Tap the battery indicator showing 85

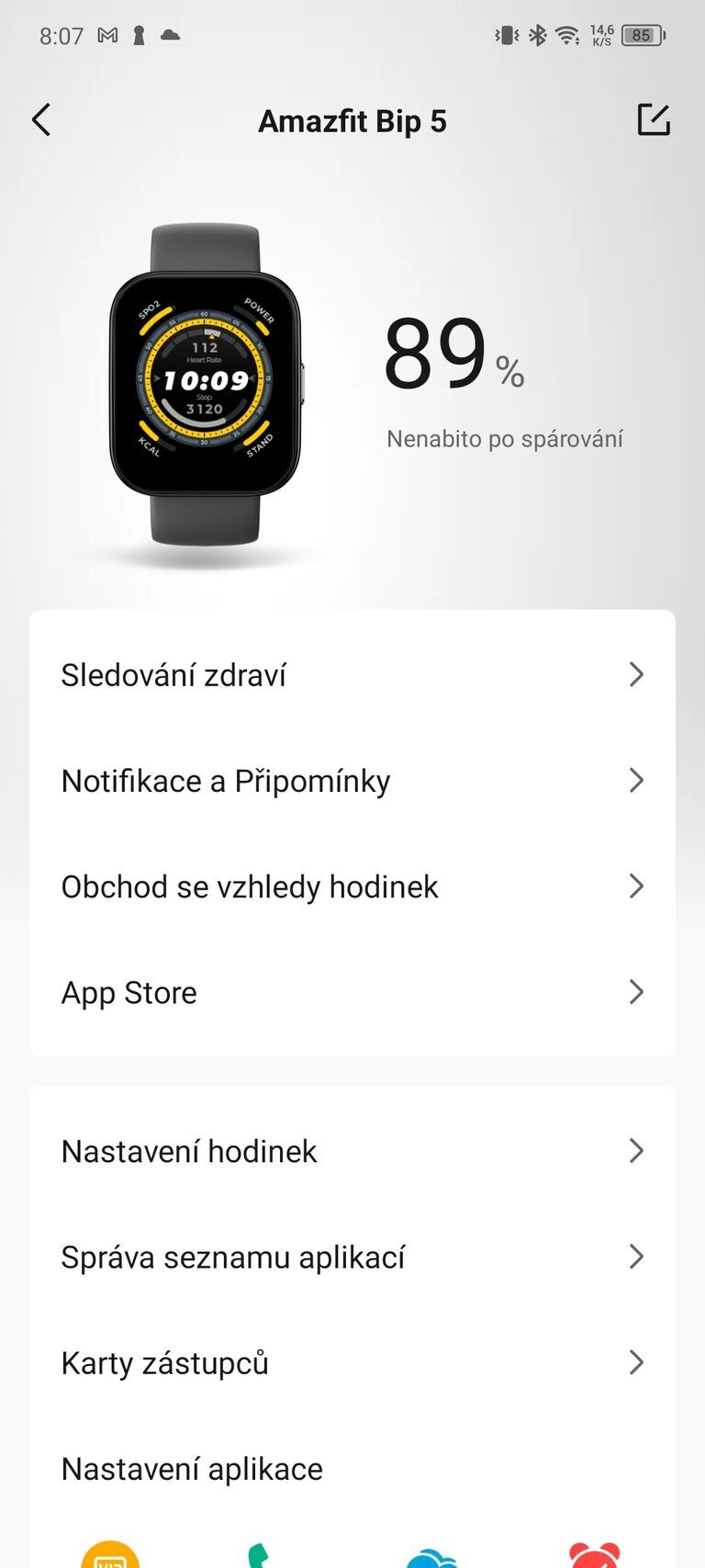(x=640, y=35)
